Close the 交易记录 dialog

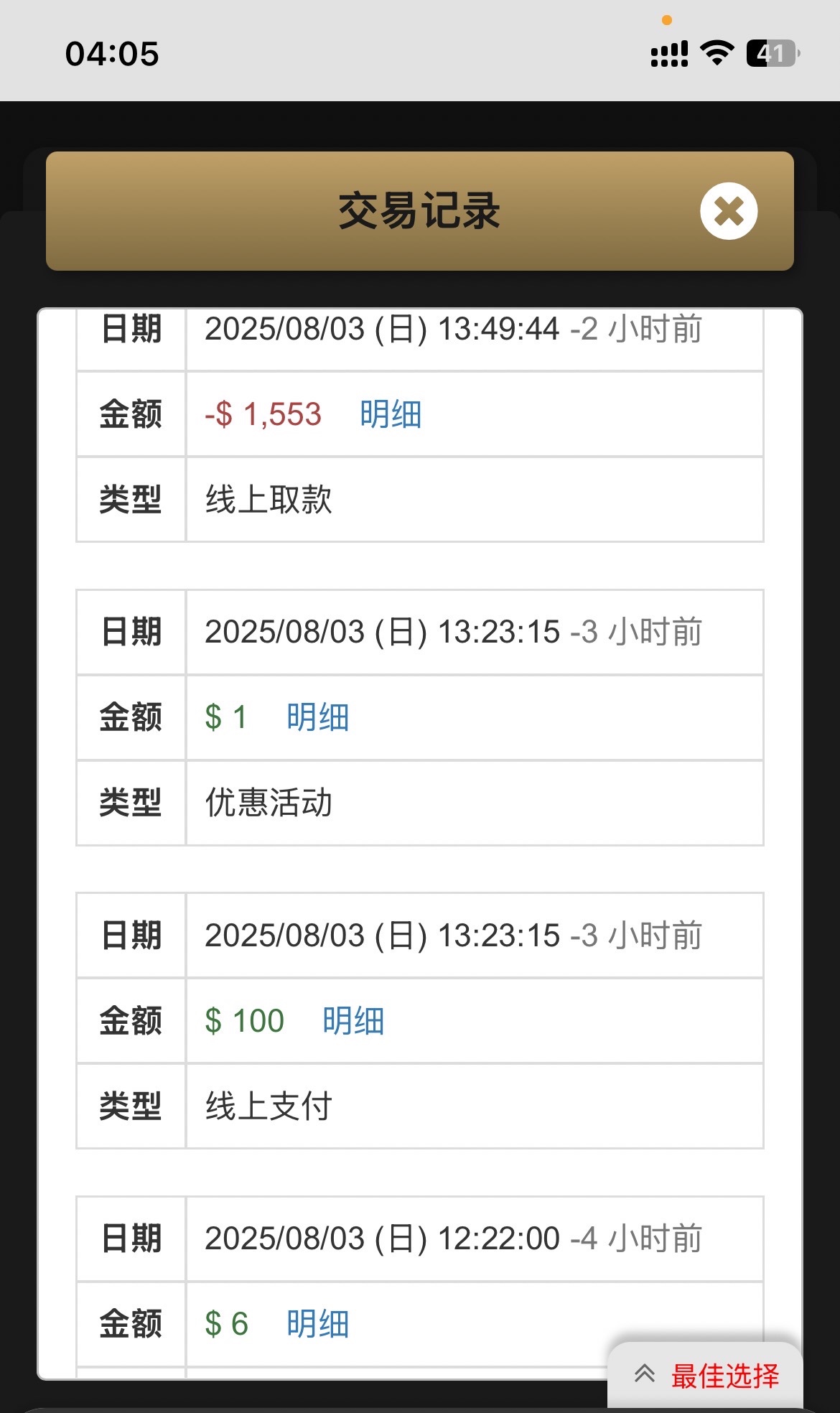(729, 211)
